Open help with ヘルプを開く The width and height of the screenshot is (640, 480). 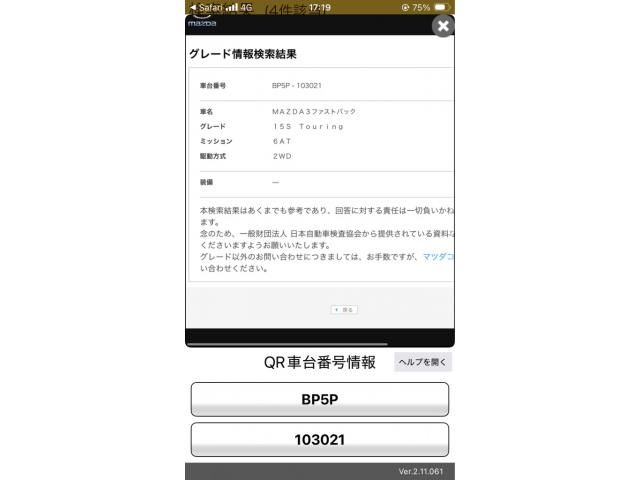(422, 362)
